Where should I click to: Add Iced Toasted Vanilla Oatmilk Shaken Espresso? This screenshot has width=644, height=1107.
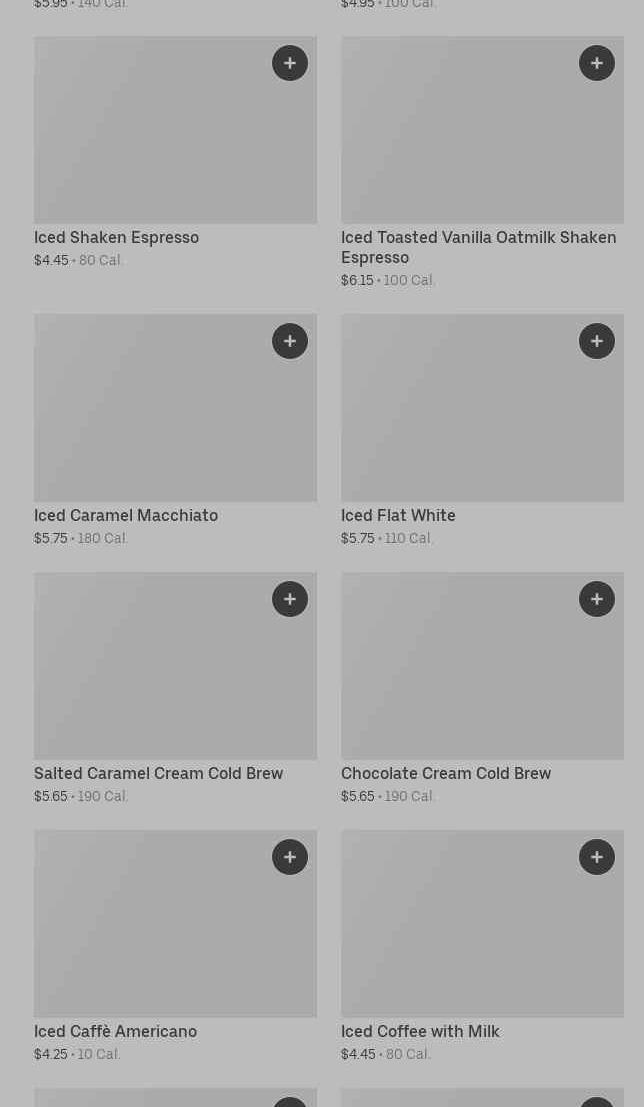click(x=597, y=63)
